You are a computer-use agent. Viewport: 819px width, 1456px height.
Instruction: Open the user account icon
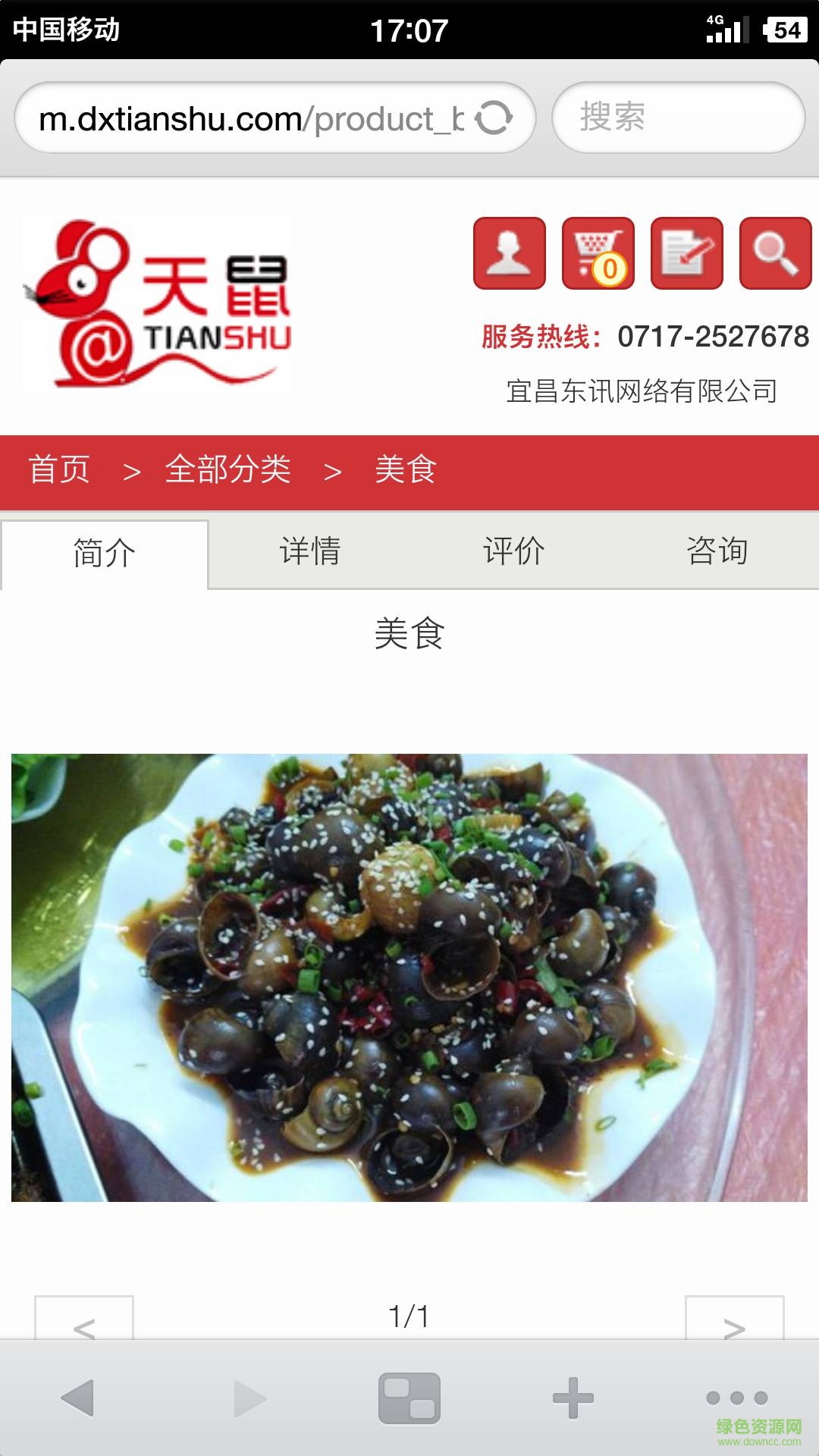(x=509, y=253)
